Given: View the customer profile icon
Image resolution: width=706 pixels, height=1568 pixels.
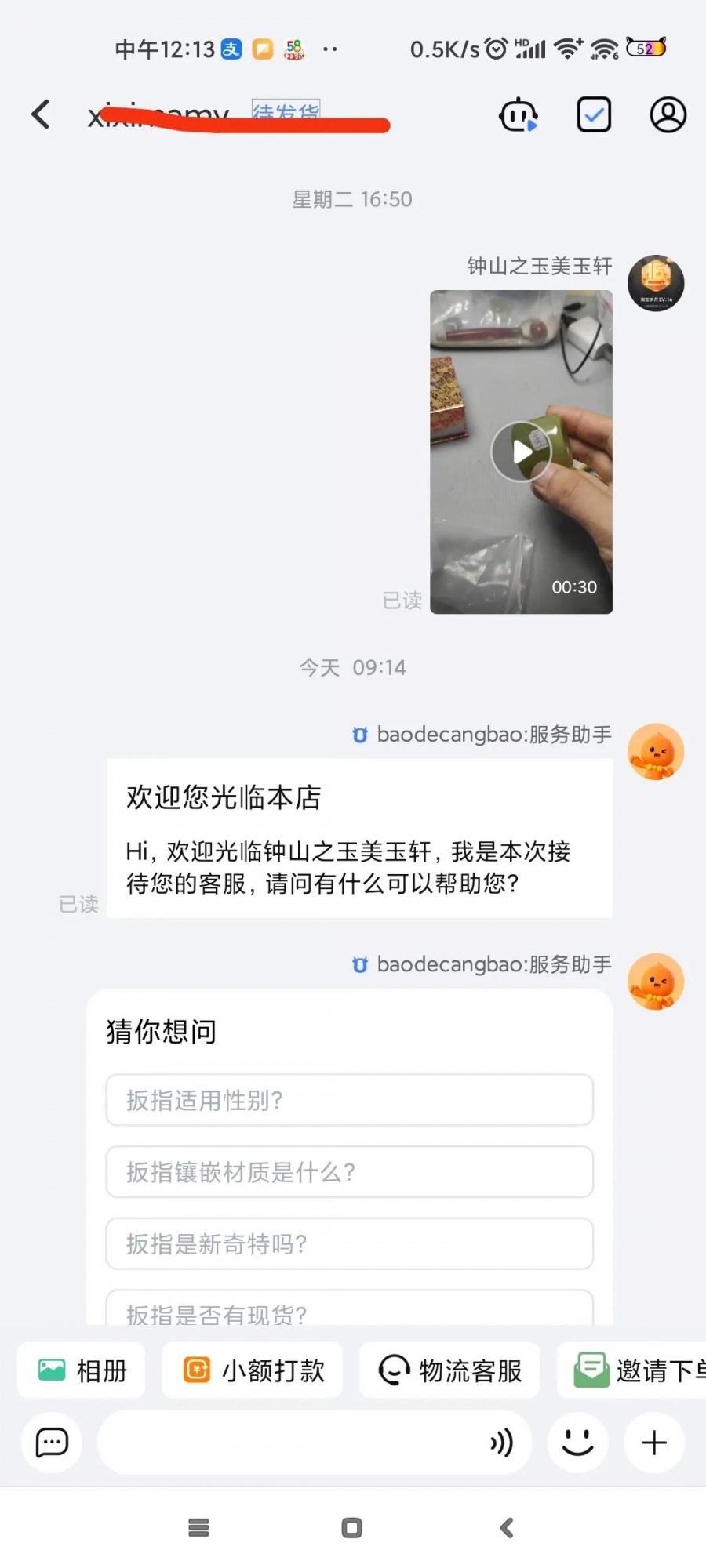Looking at the screenshot, I should [x=668, y=115].
